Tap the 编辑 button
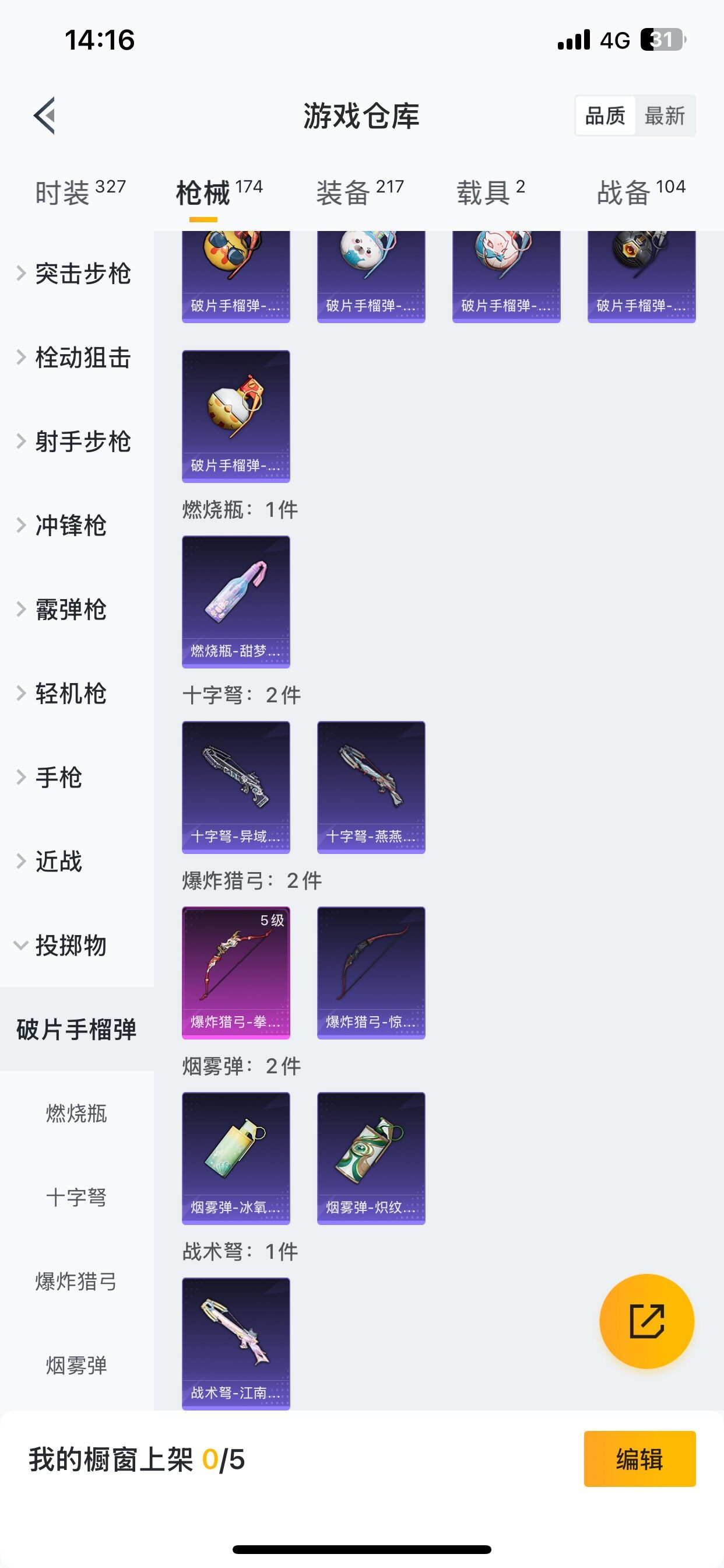Viewport: 724px width, 1568px height. pos(639,1459)
